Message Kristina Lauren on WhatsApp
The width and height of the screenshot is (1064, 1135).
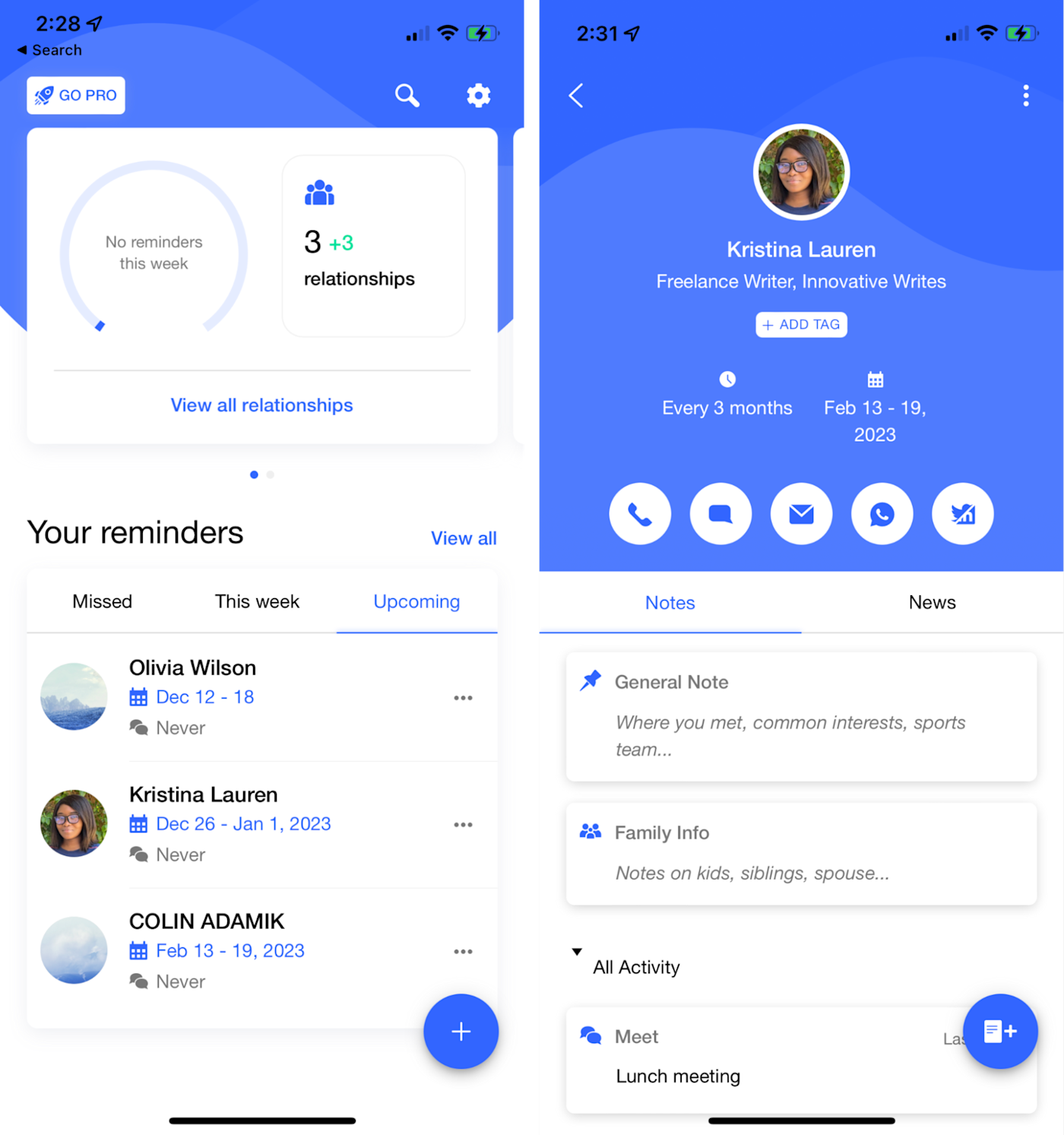point(882,515)
